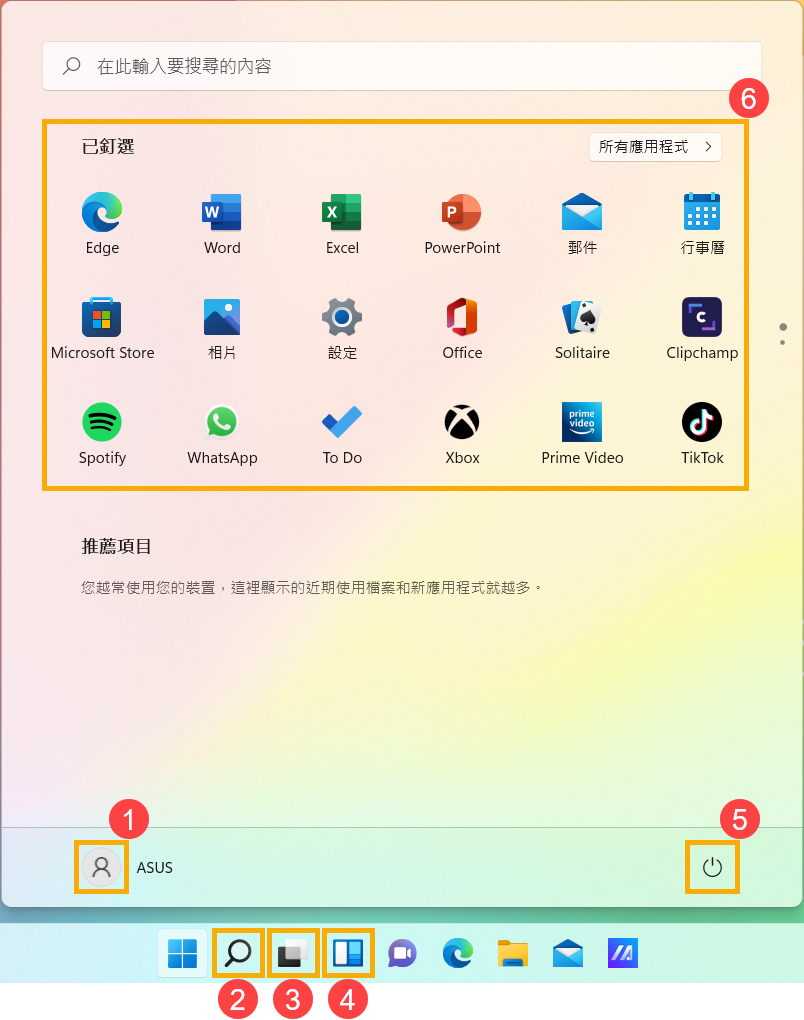
Task: Tap the Windows Start button
Action: [x=183, y=954]
